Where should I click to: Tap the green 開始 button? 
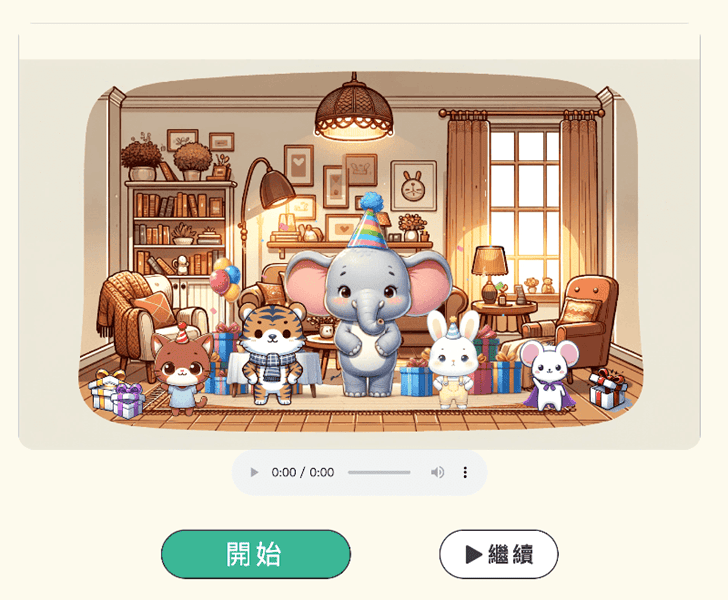pos(256,554)
